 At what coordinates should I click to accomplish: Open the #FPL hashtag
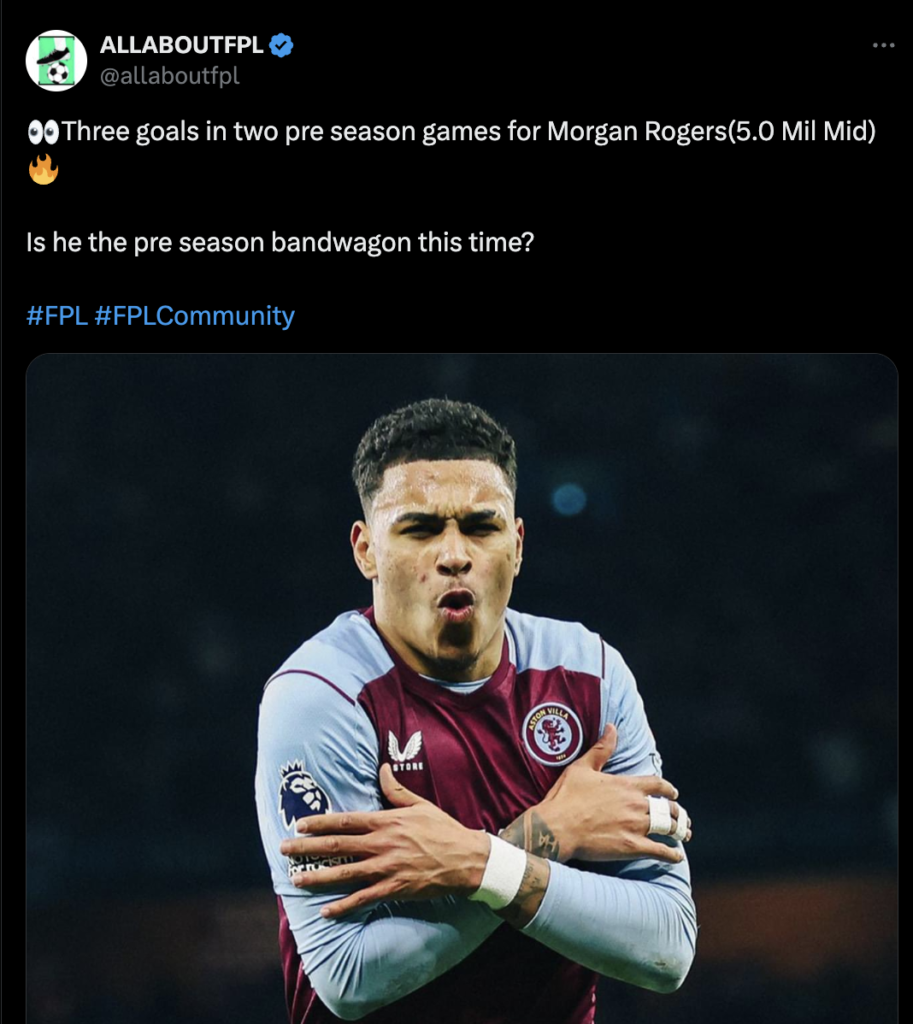(x=56, y=316)
